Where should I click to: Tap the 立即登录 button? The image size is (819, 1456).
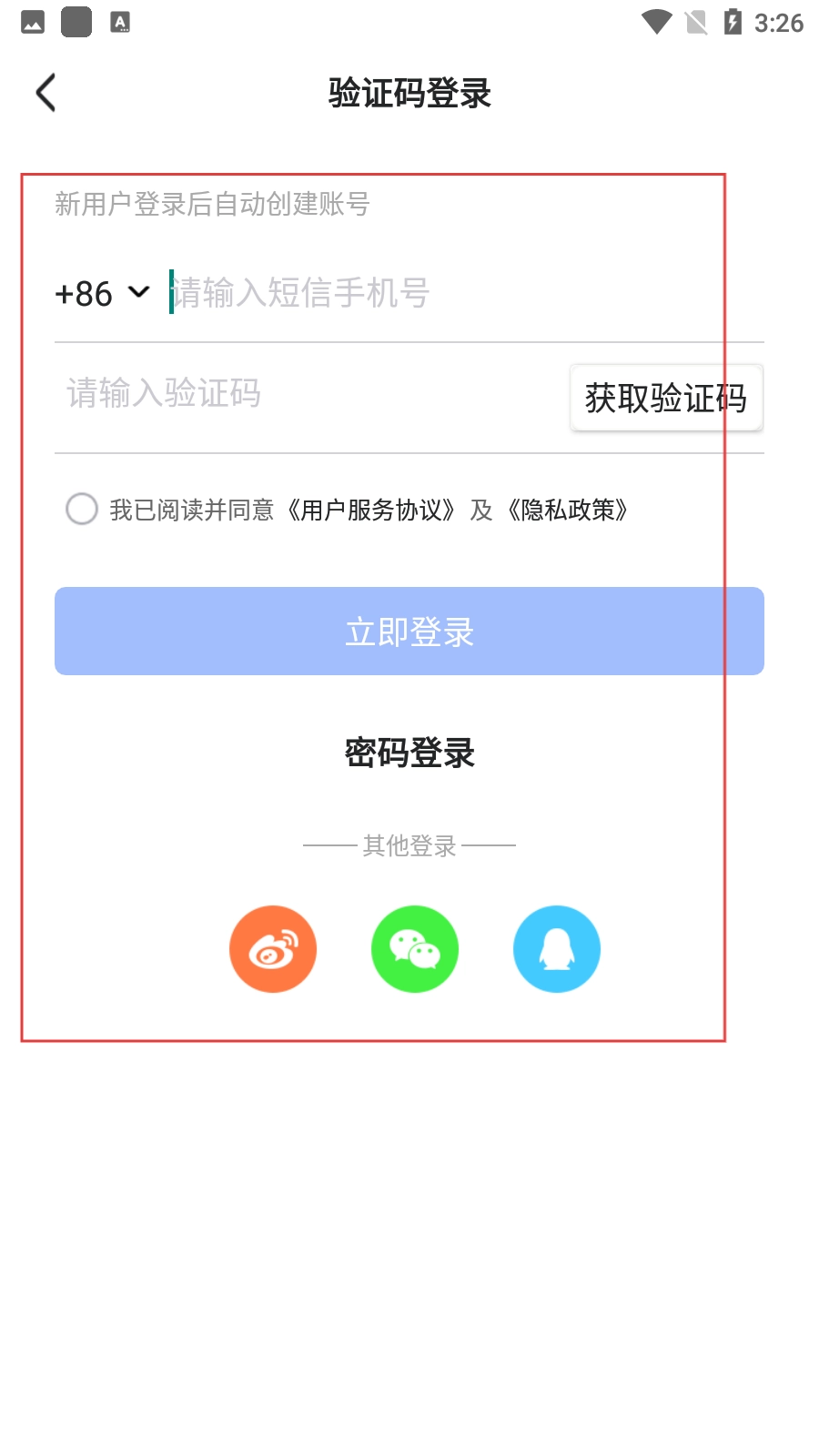(409, 632)
